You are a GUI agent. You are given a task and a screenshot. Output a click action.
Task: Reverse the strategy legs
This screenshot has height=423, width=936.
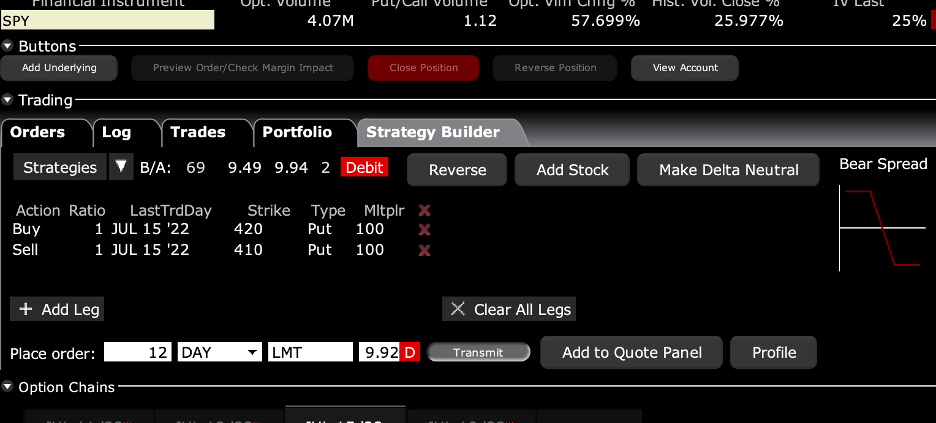(456, 170)
